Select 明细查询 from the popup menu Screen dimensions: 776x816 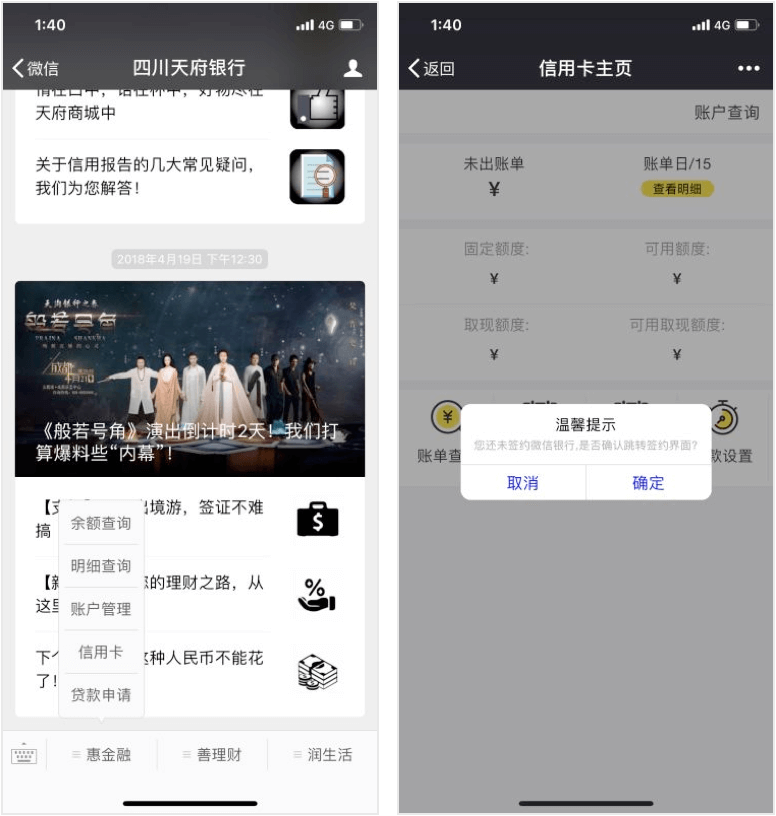[101, 566]
